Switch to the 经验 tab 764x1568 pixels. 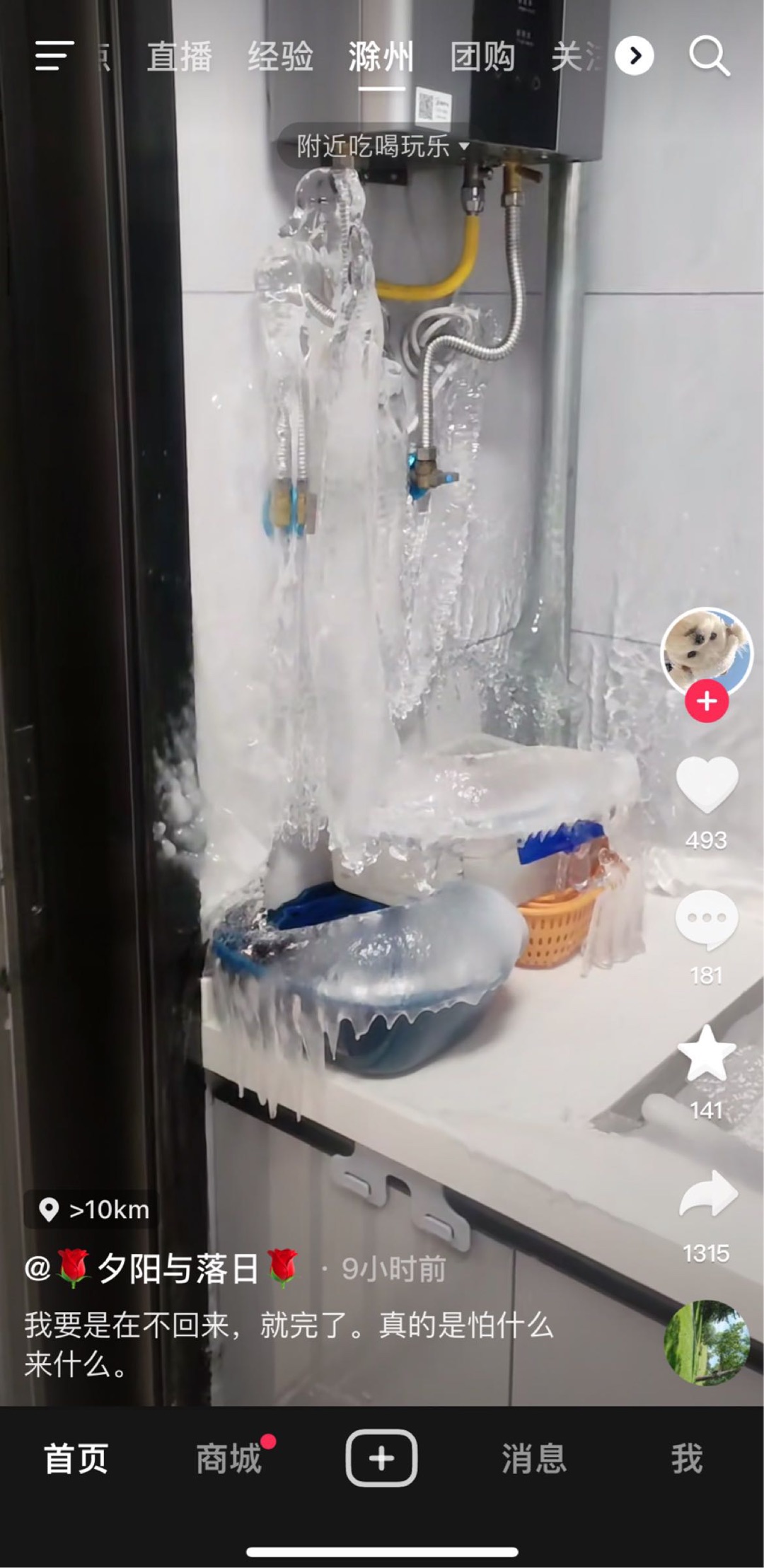click(280, 57)
